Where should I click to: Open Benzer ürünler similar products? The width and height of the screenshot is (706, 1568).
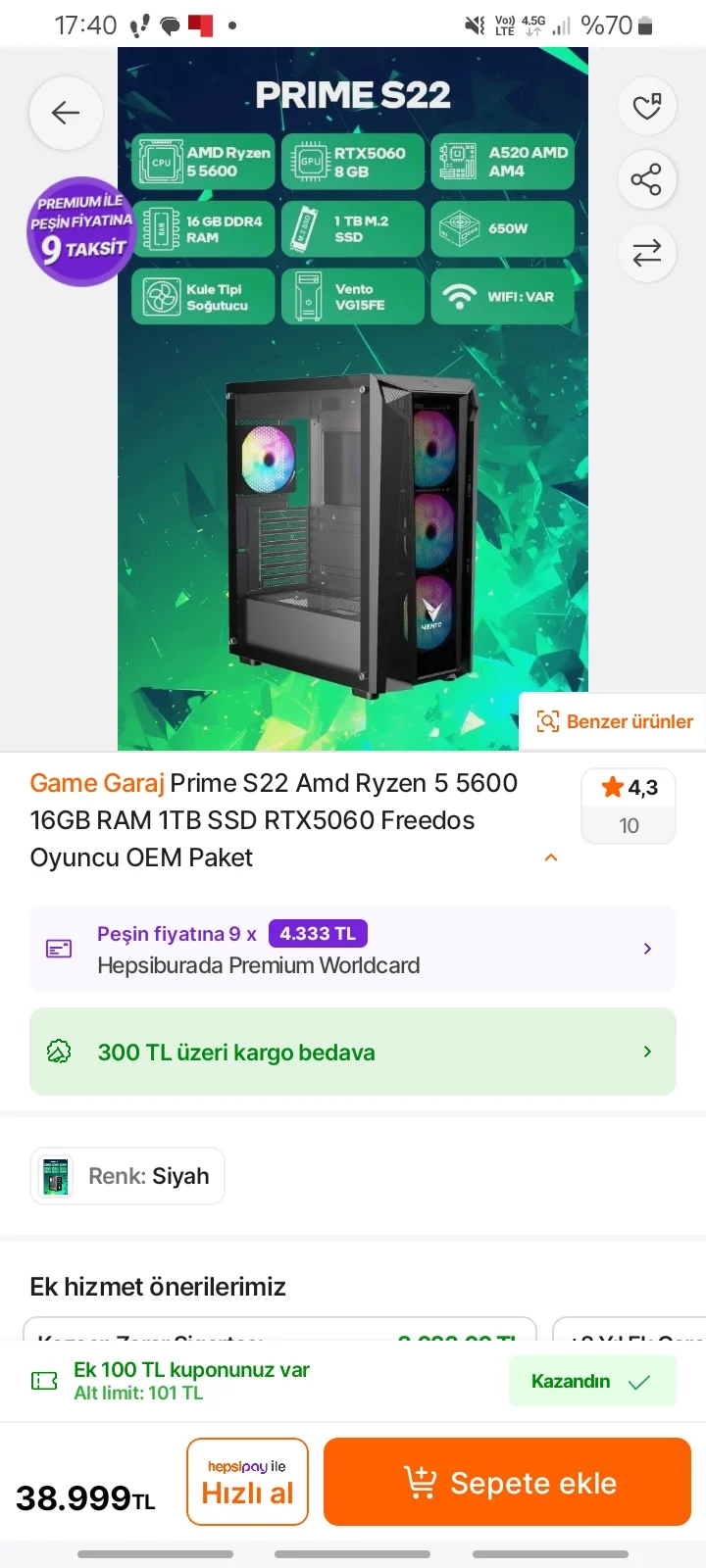tap(615, 722)
